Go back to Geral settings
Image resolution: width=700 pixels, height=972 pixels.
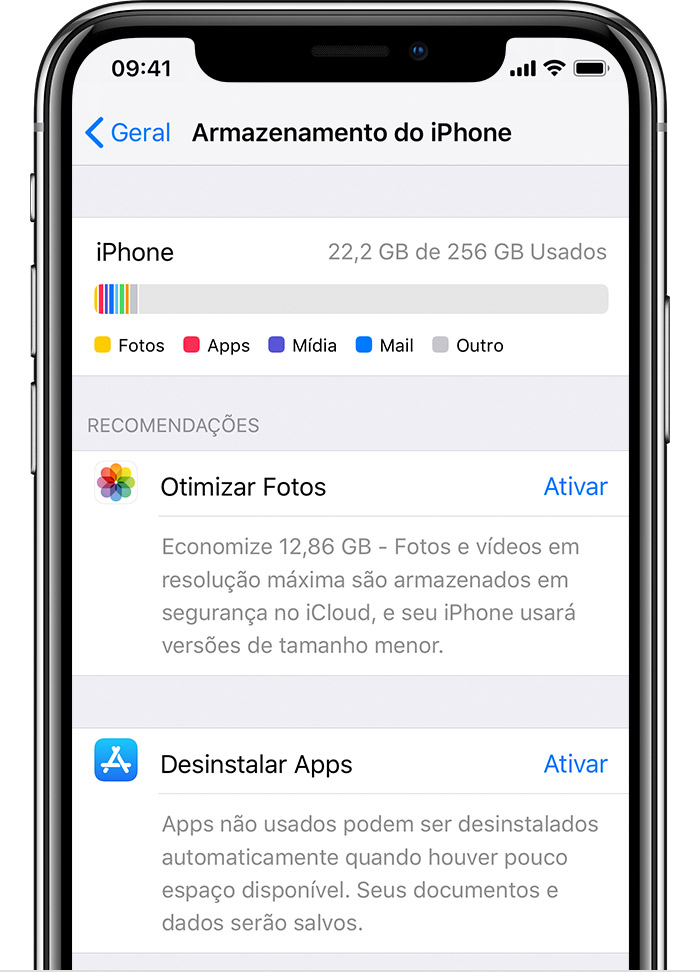pos(128,133)
